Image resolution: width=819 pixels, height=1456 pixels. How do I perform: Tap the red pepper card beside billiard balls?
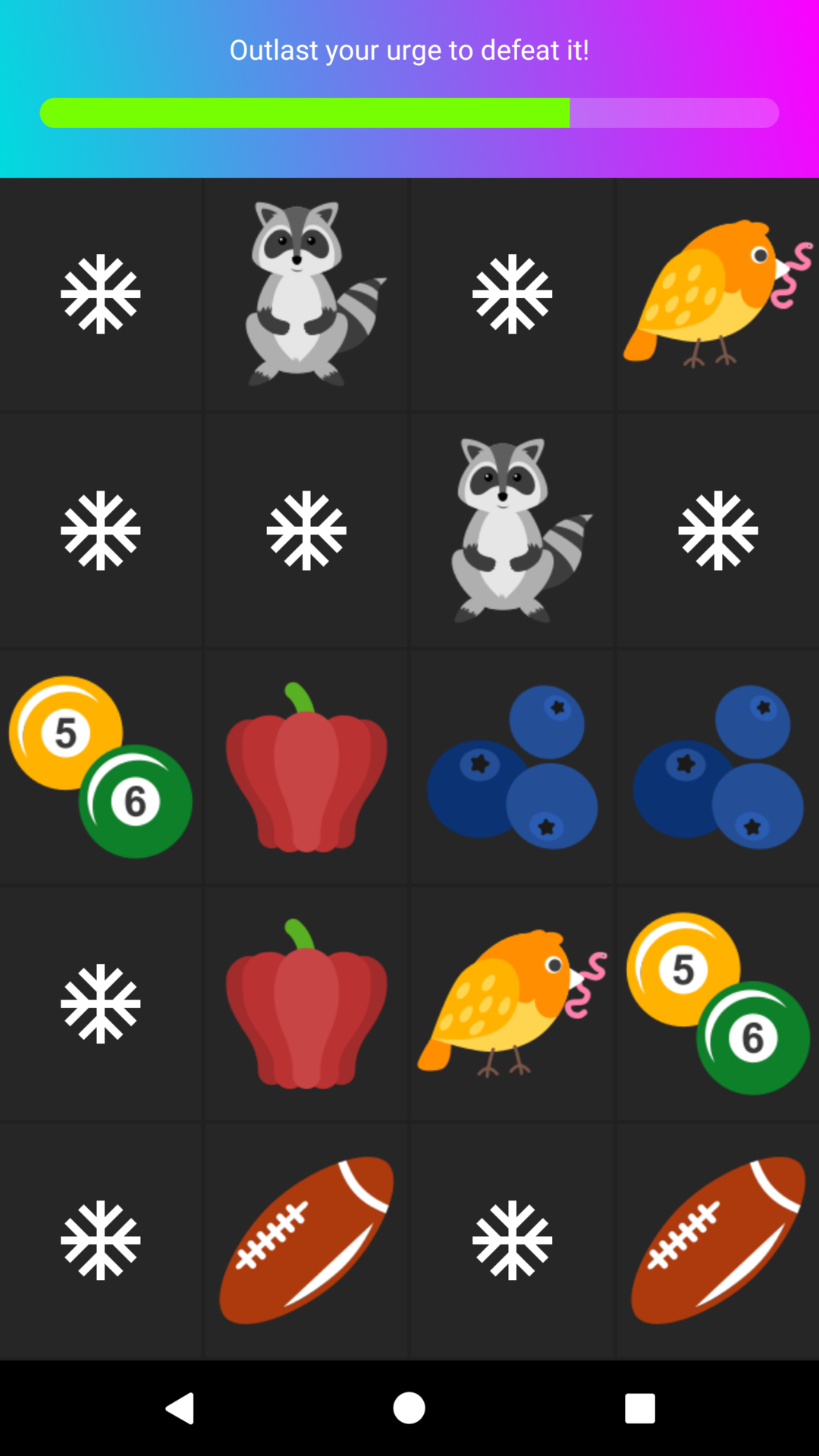[x=306, y=767]
